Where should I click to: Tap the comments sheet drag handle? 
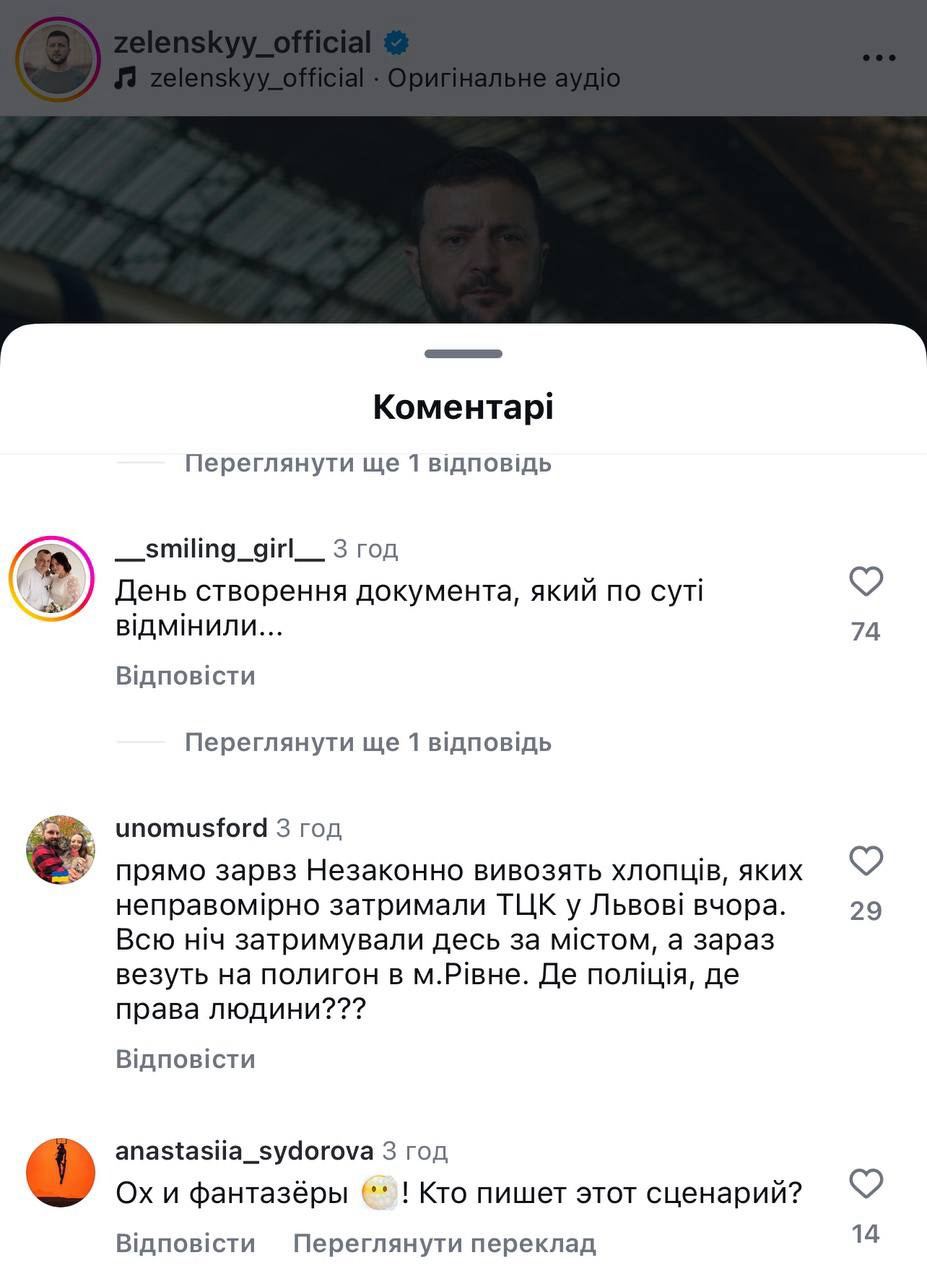[x=463, y=354]
